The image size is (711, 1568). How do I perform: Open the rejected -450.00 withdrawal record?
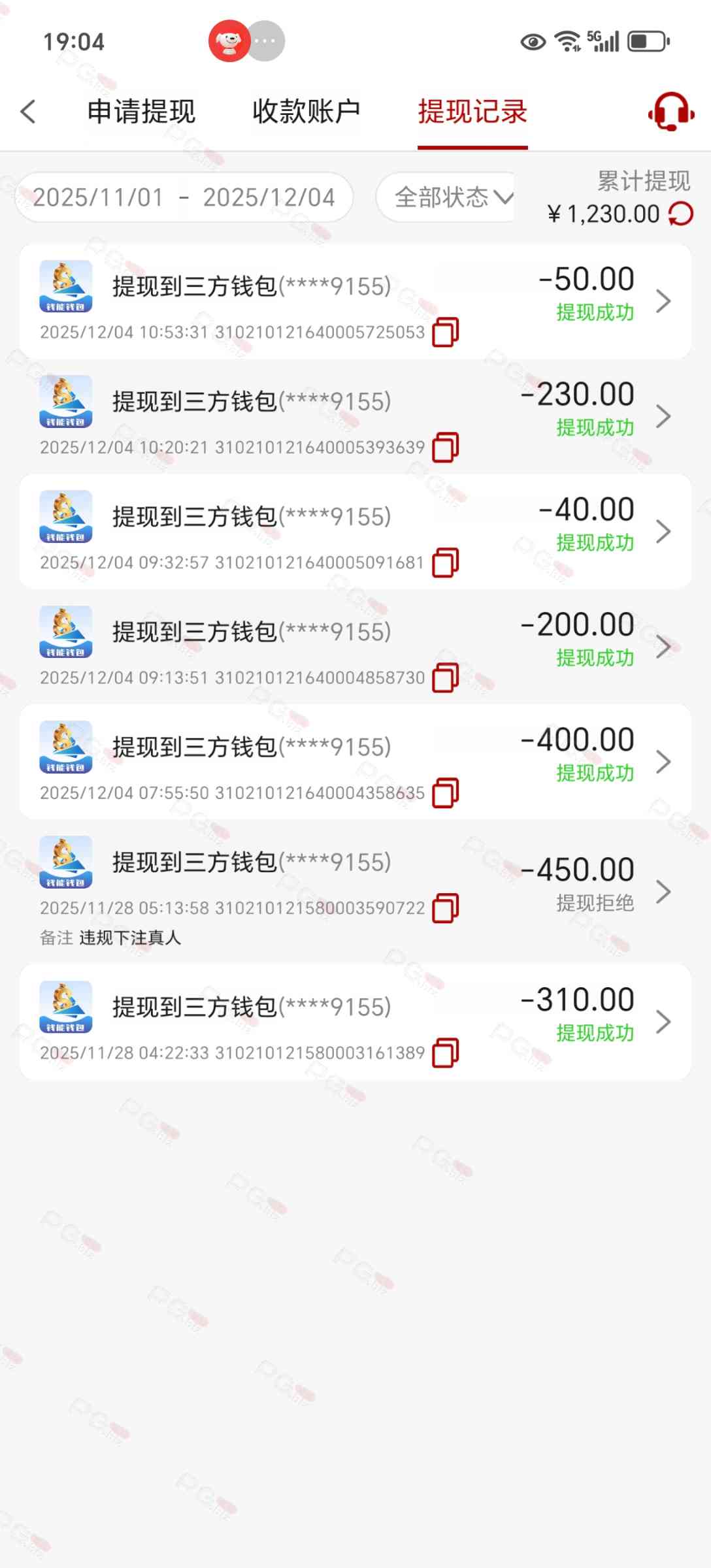tap(663, 891)
